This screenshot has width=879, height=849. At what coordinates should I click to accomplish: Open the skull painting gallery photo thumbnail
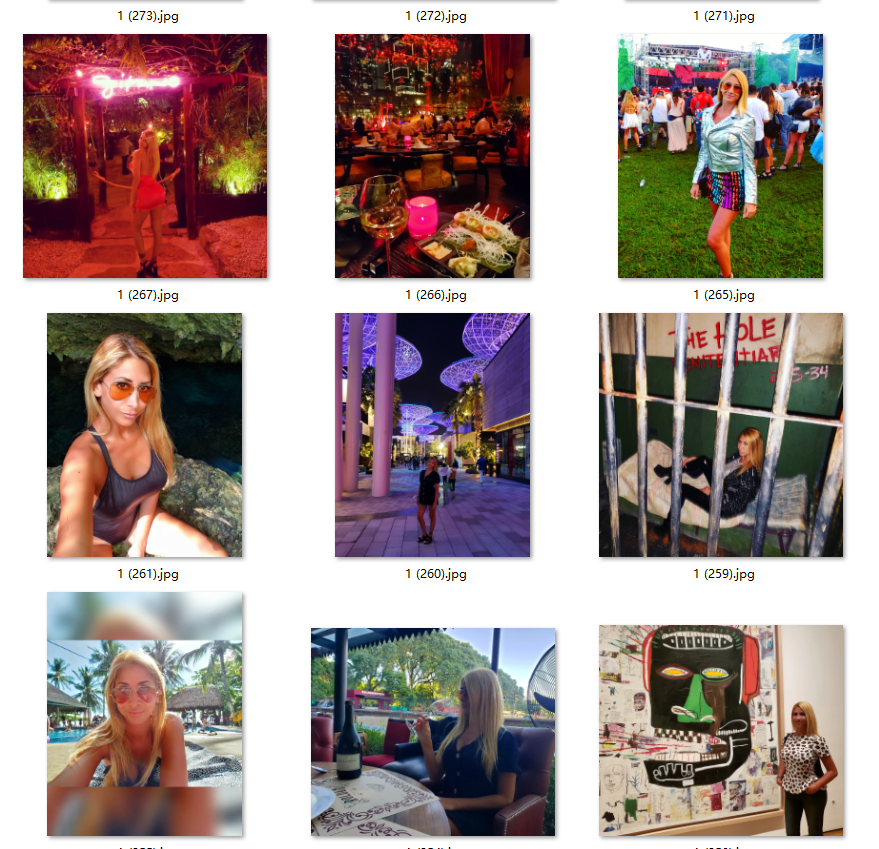click(720, 731)
